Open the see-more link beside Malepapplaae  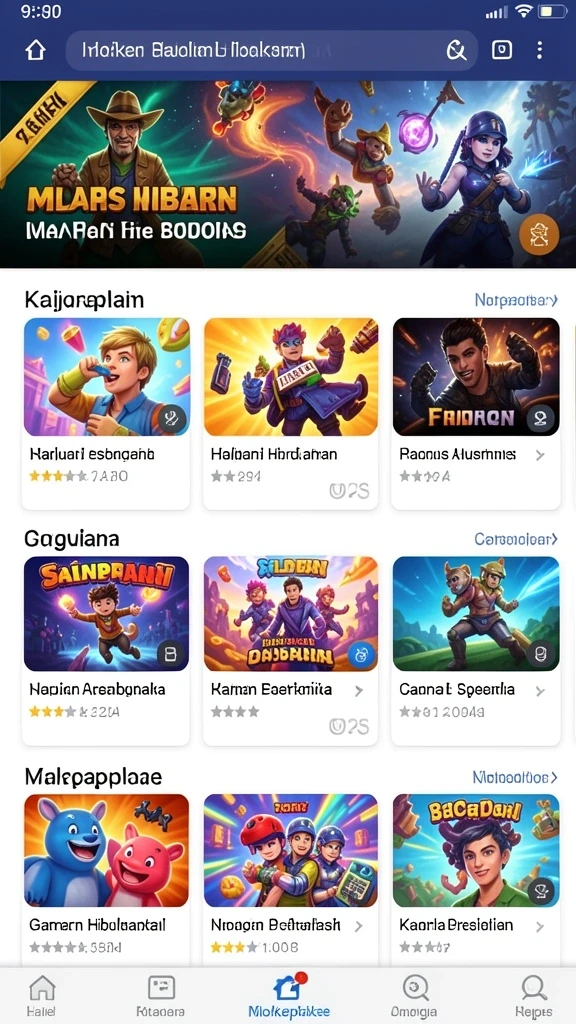point(515,778)
